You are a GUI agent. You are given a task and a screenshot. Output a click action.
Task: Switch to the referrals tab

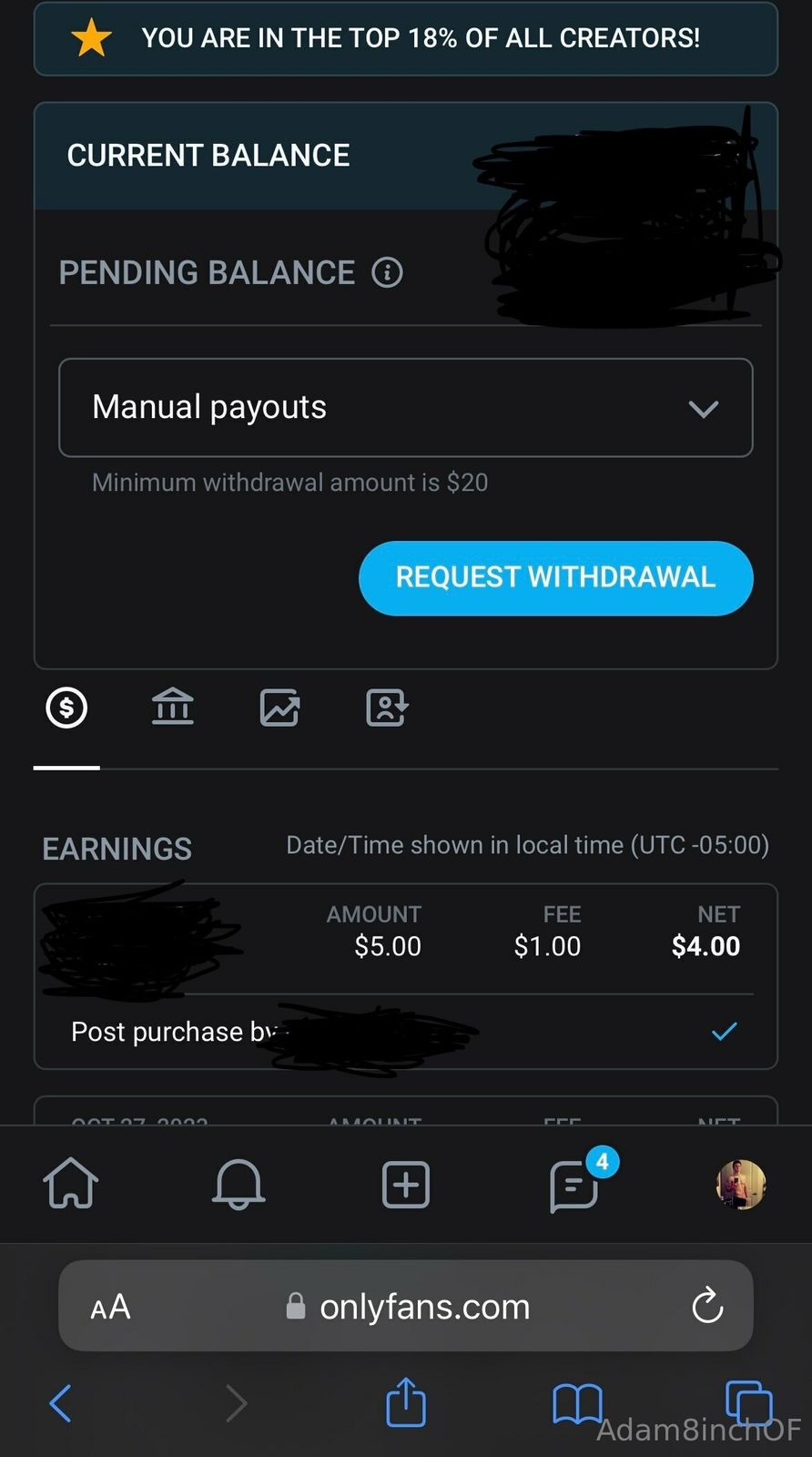click(387, 708)
